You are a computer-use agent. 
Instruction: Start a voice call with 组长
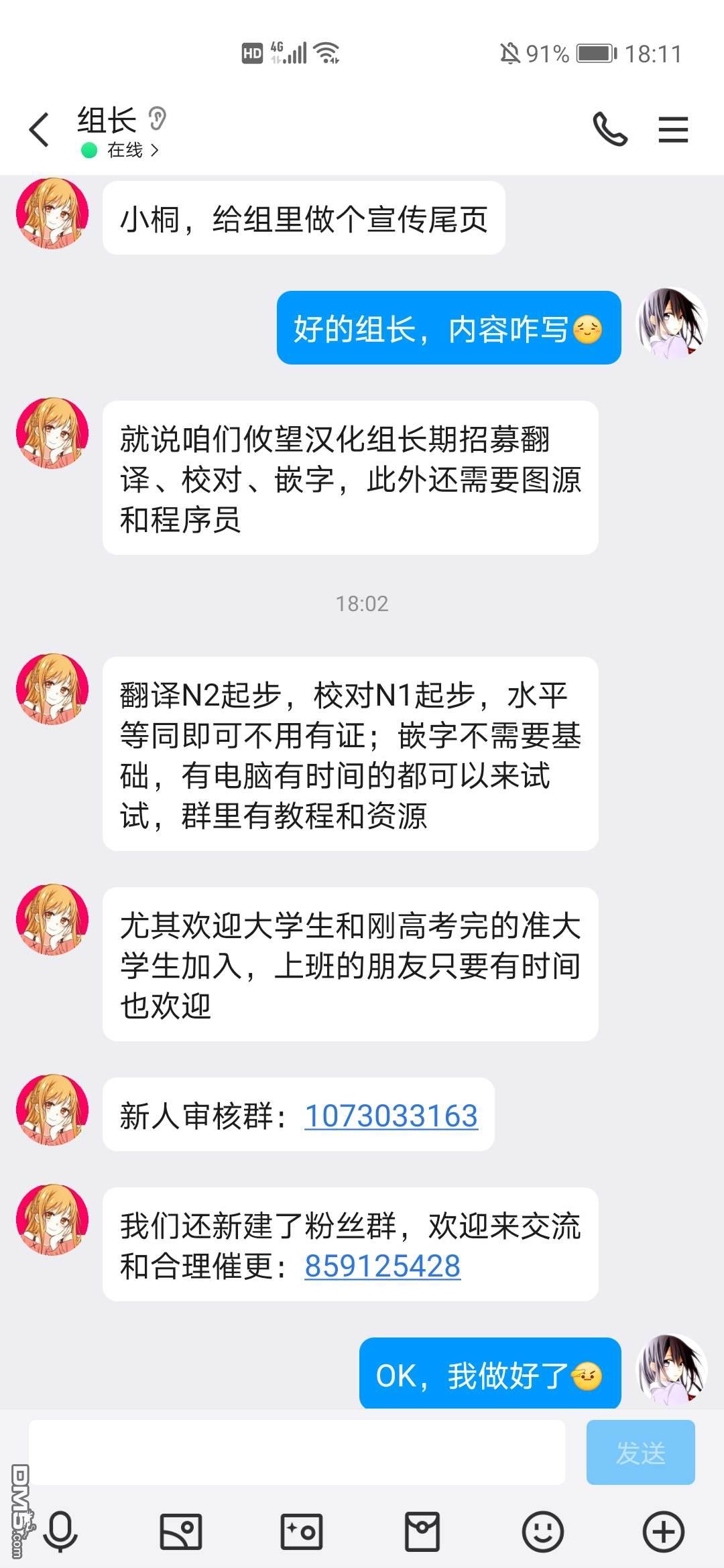(609, 129)
